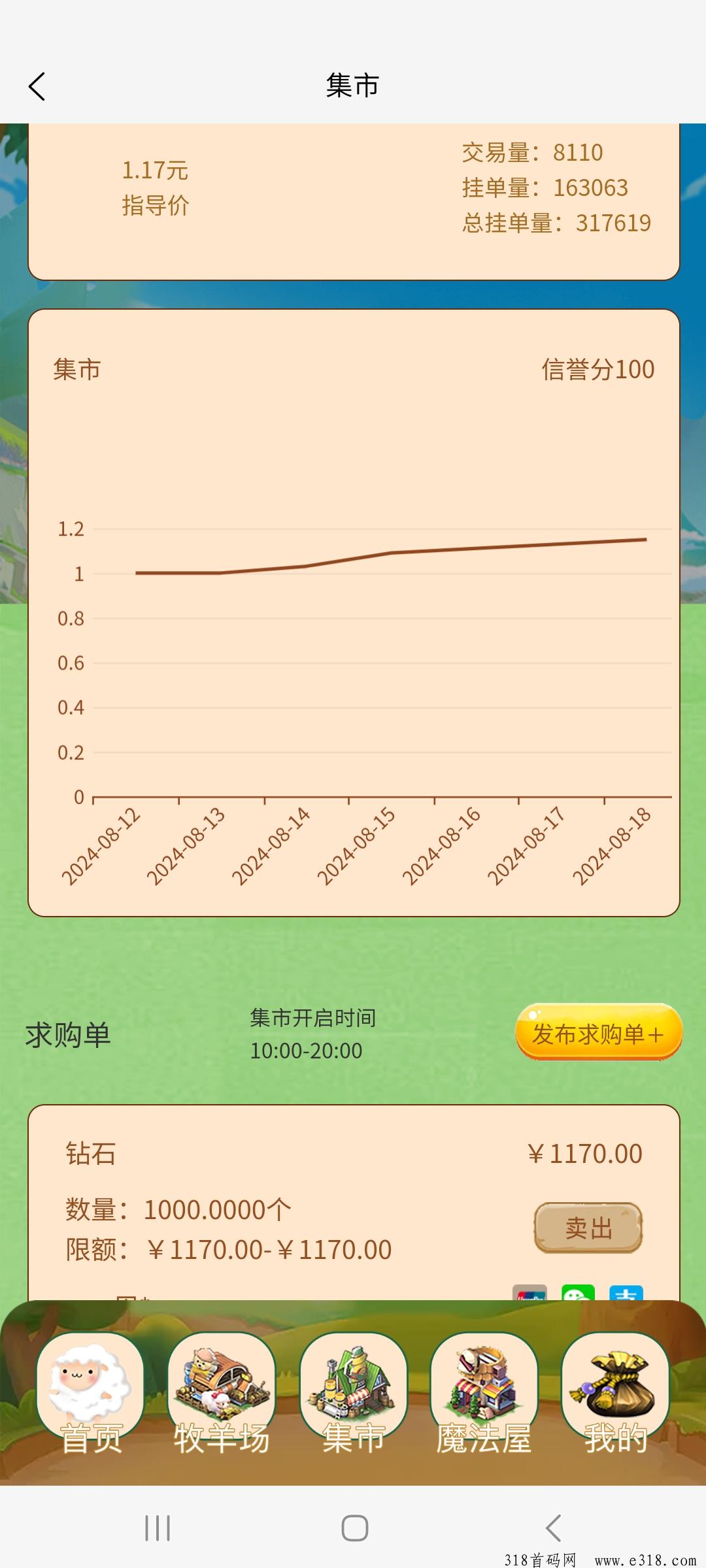Screen dimensions: 706x1568
Task: Go back using the top-left arrow
Action: (x=37, y=86)
